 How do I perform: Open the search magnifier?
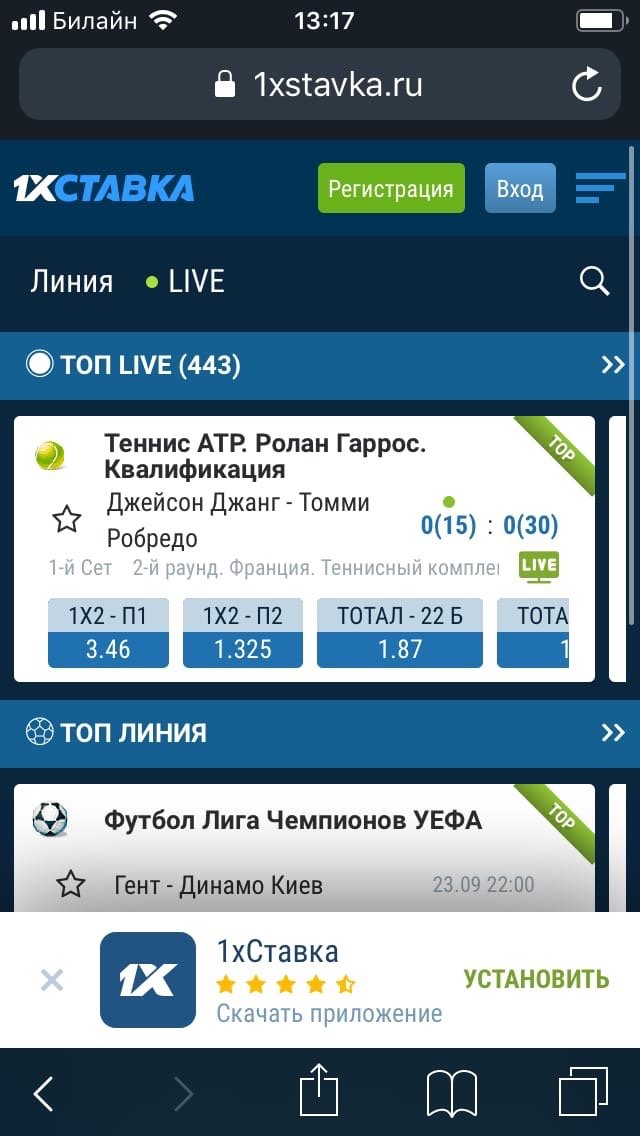click(x=594, y=282)
